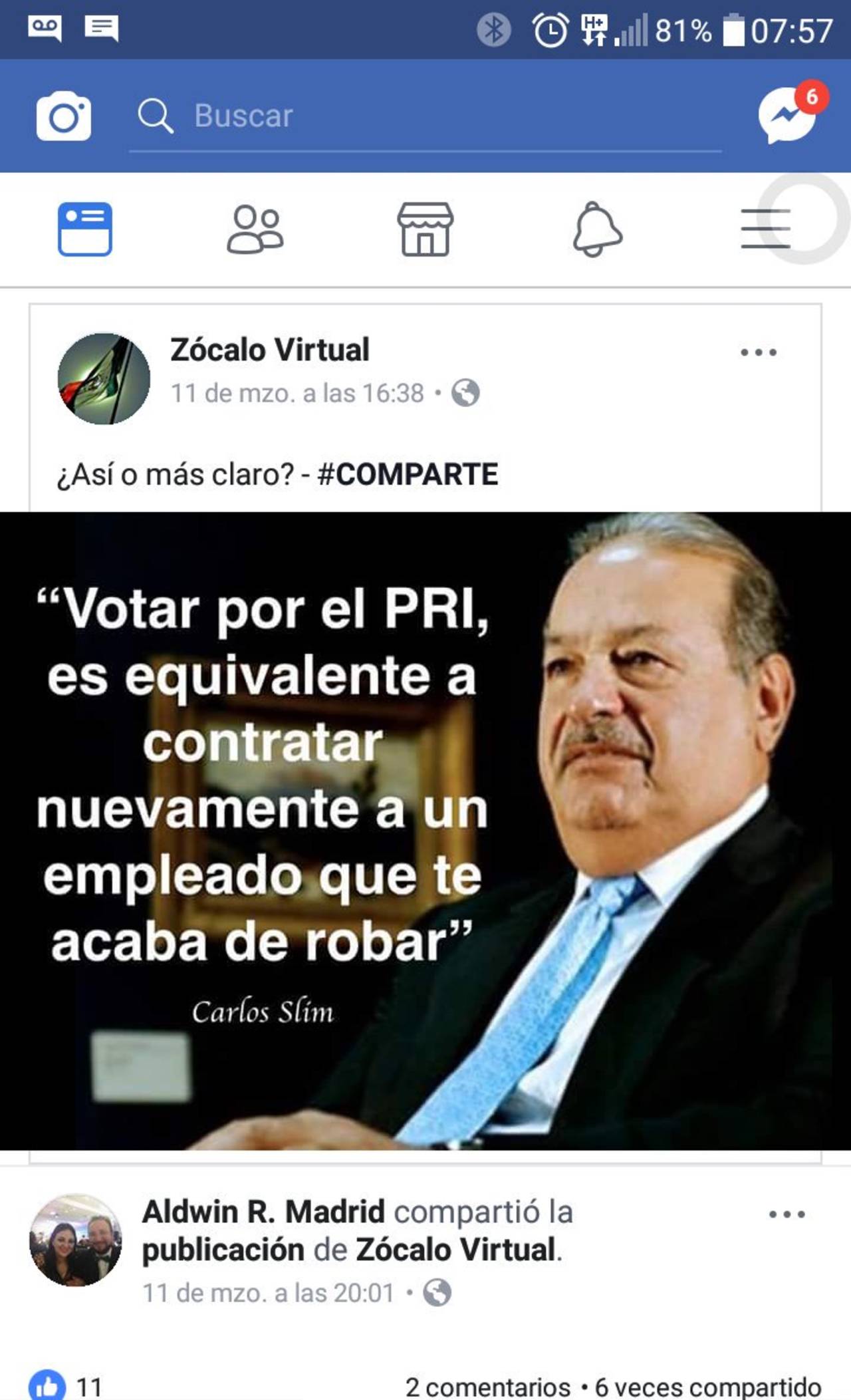Tap the #COMPARTE hashtag
Screen dimensions: 851x1400
[x=408, y=475]
